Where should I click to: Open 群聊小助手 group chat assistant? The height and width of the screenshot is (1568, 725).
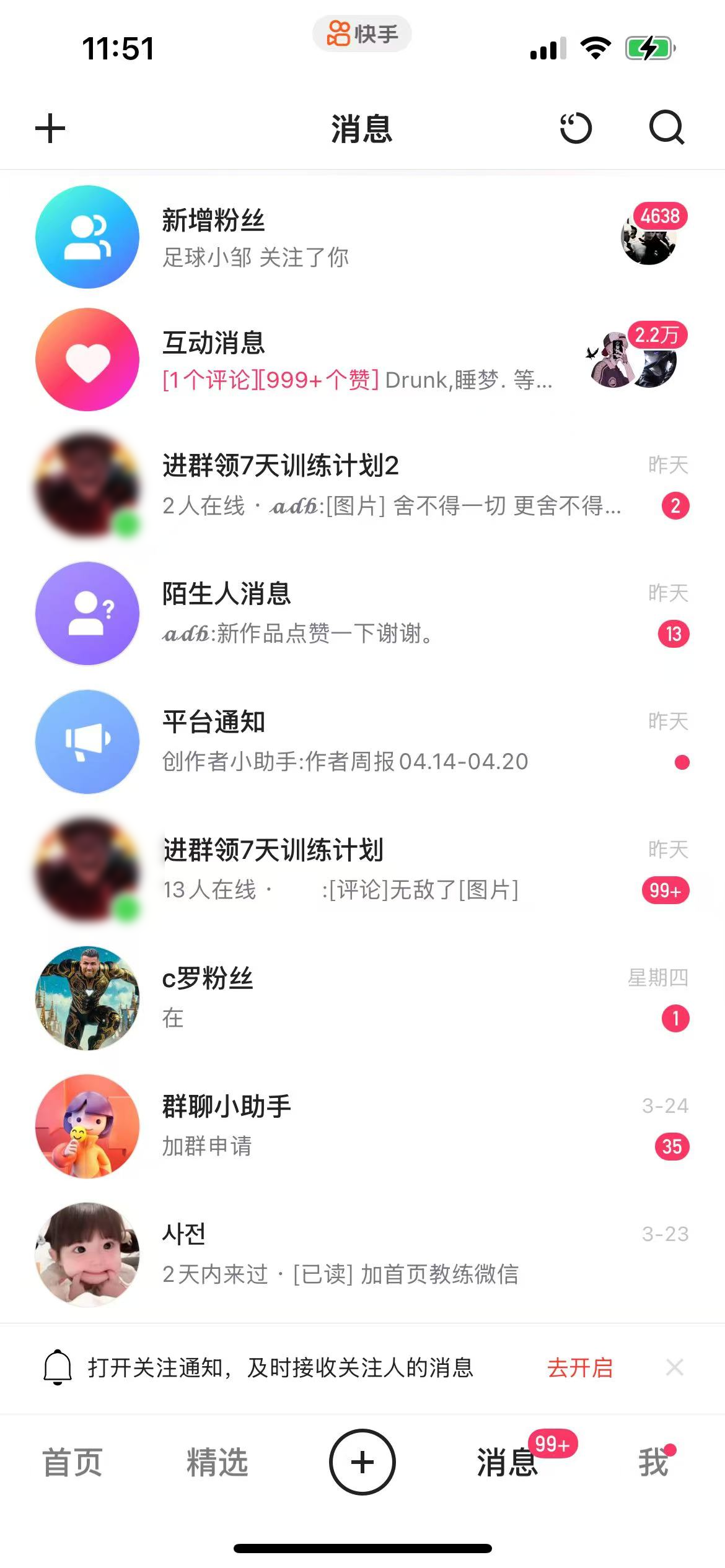(x=362, y=1126)
